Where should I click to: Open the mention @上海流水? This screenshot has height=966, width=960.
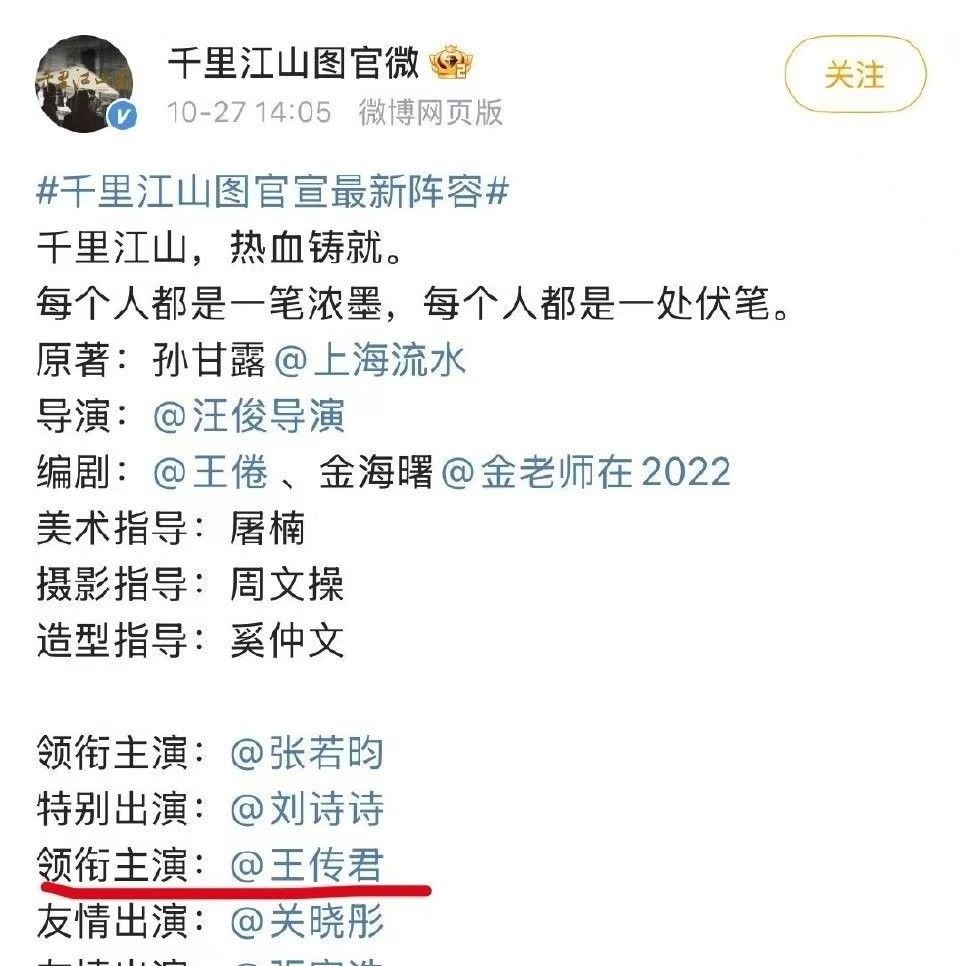pos(369,360)
